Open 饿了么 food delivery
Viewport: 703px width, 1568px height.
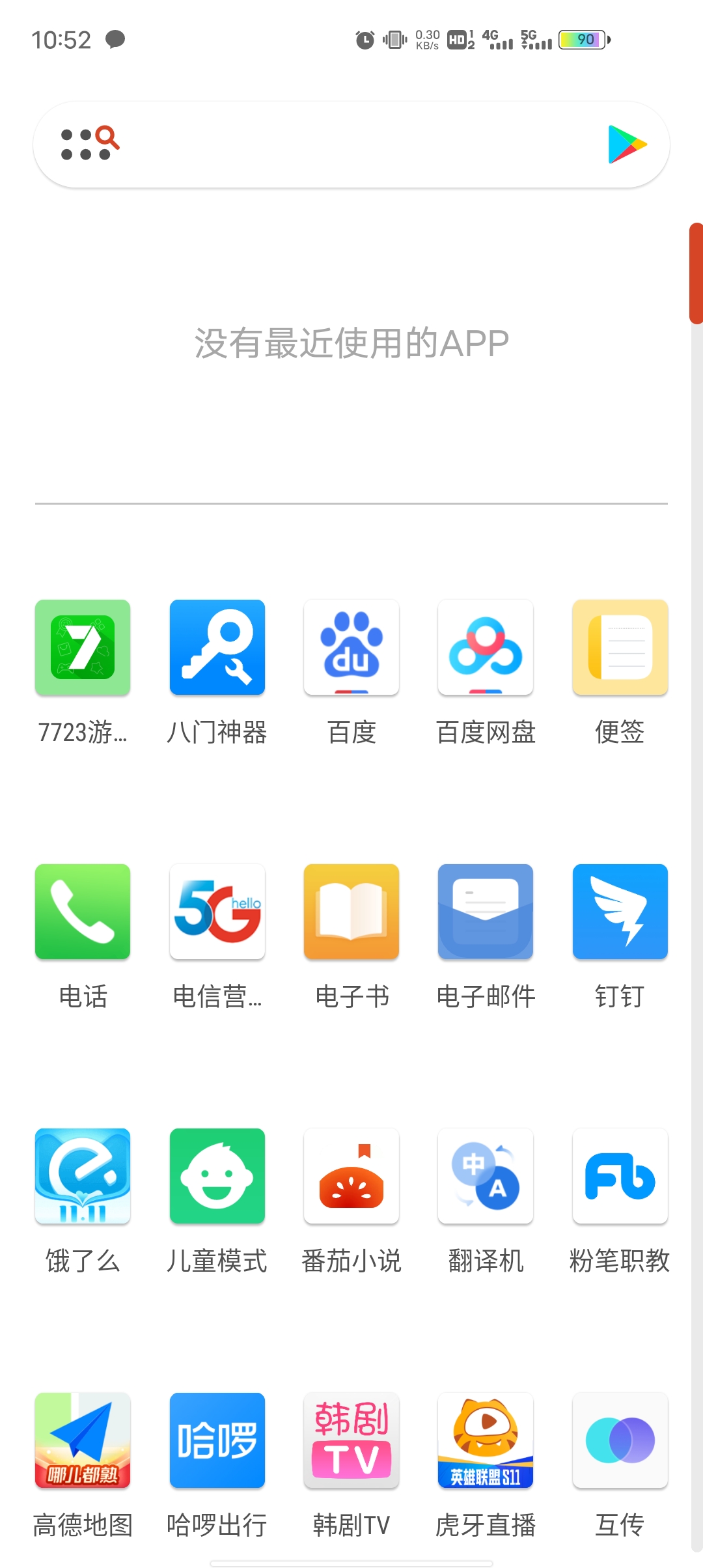point(83,1176)
